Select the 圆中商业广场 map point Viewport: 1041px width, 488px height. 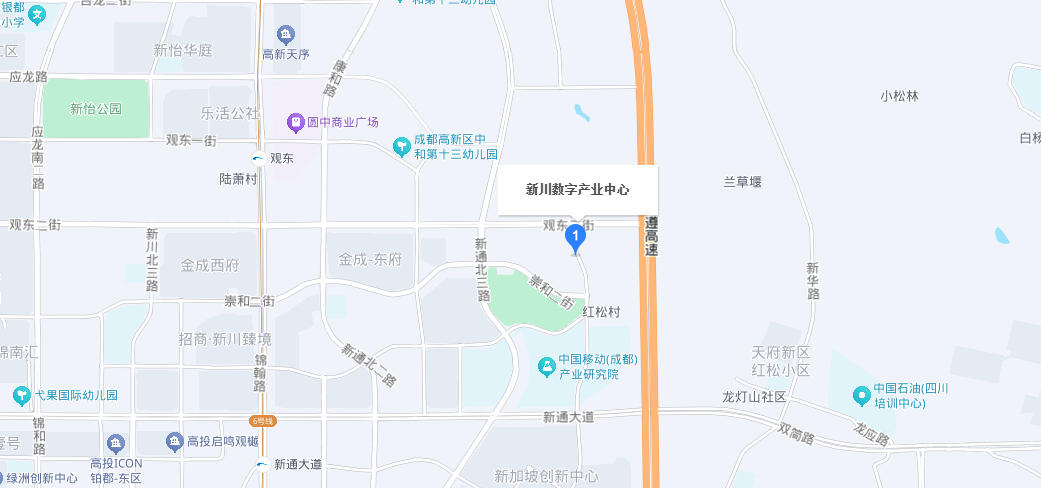[x=295, y=123]
